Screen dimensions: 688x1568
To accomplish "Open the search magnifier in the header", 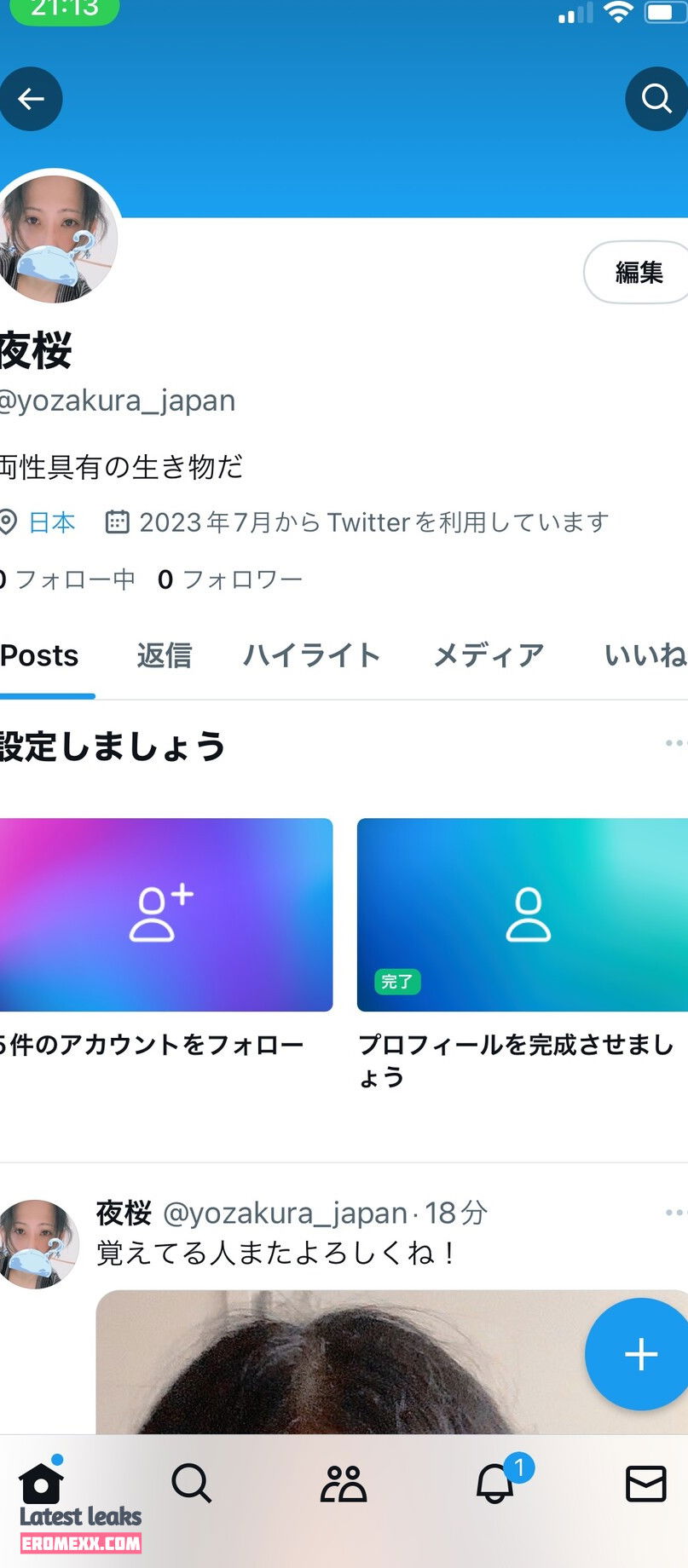I will (x=656, y=99).
